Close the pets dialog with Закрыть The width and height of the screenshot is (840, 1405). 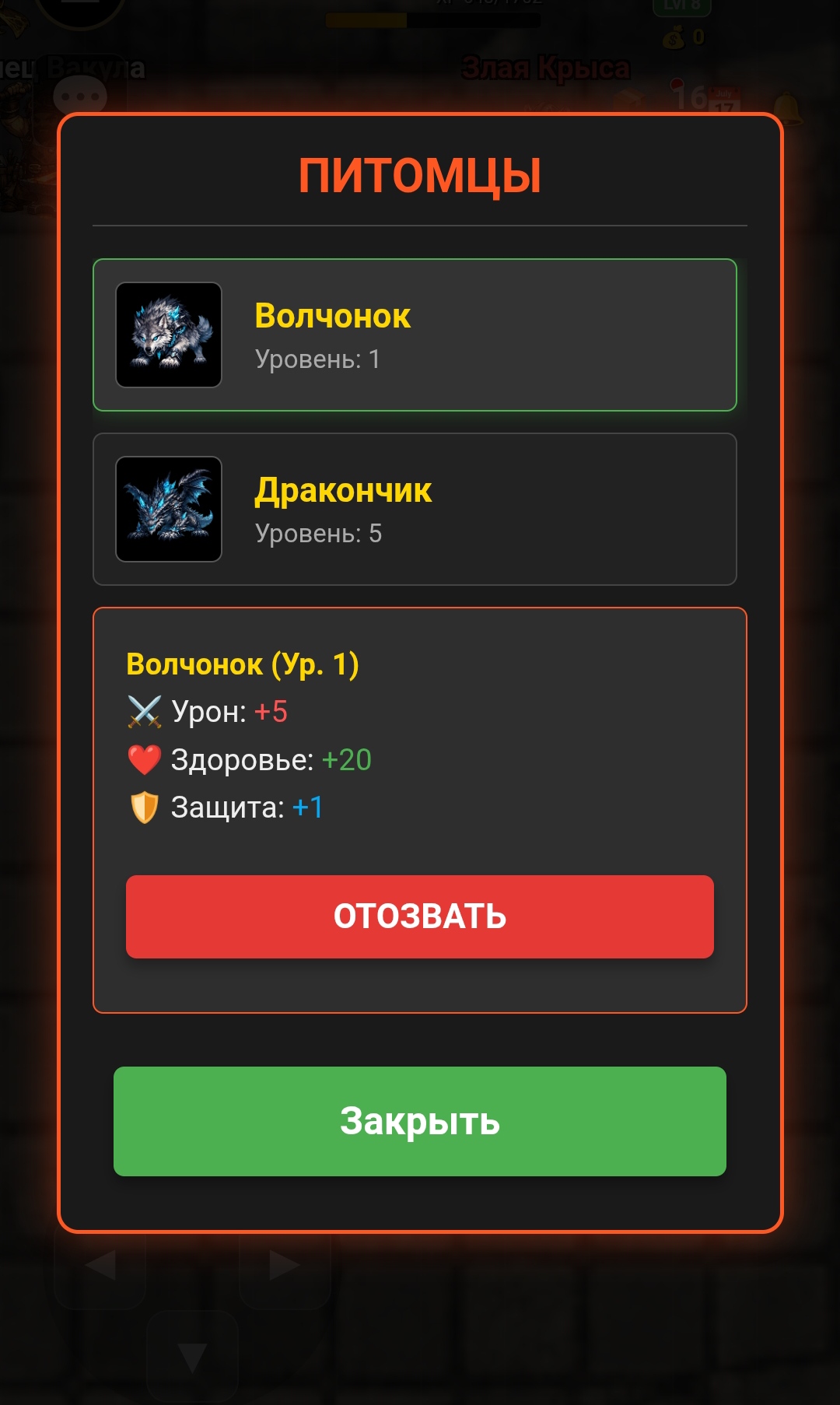(420, 1121)
